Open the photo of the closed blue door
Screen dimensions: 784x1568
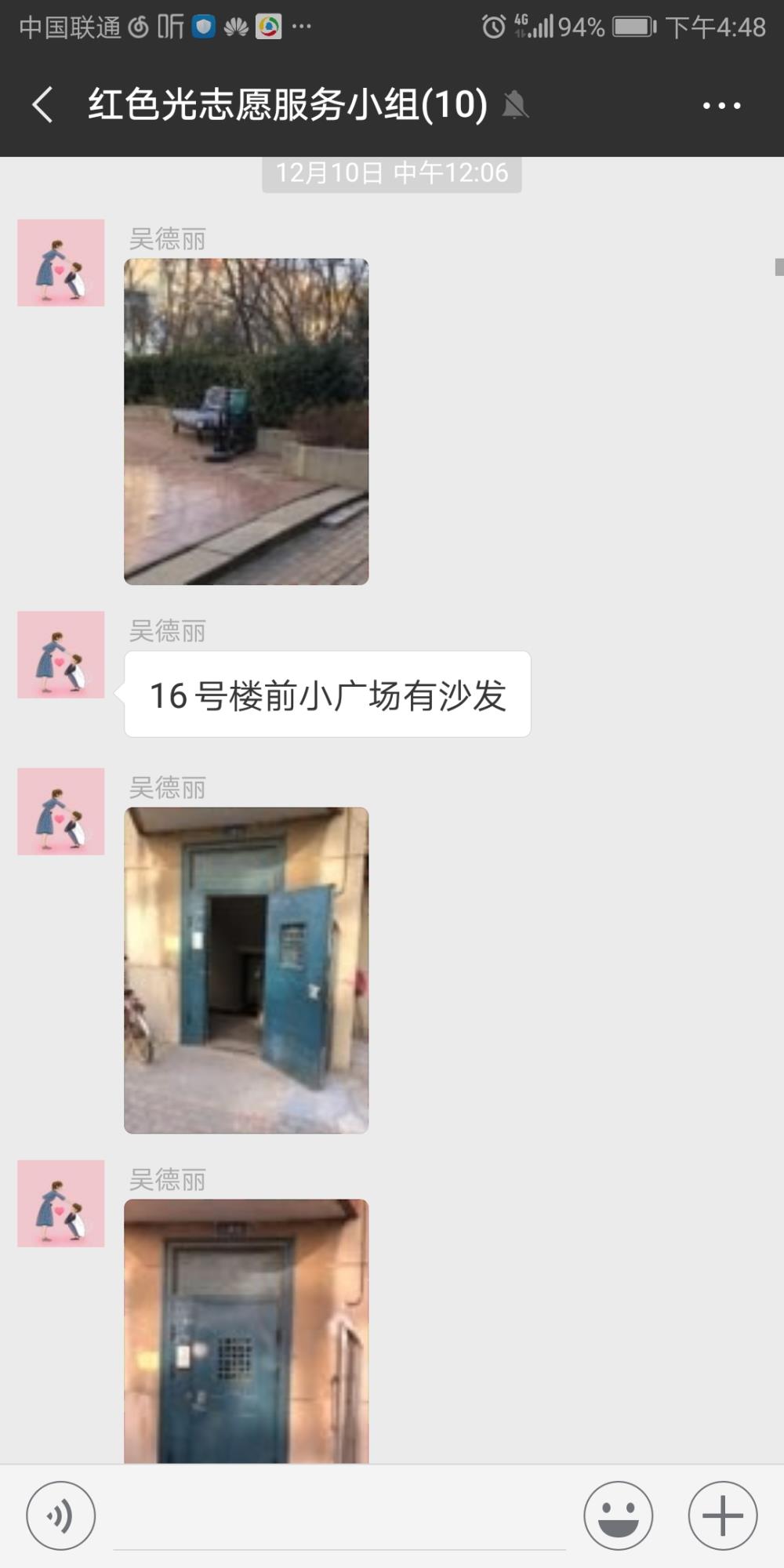tap(246, 1331)
